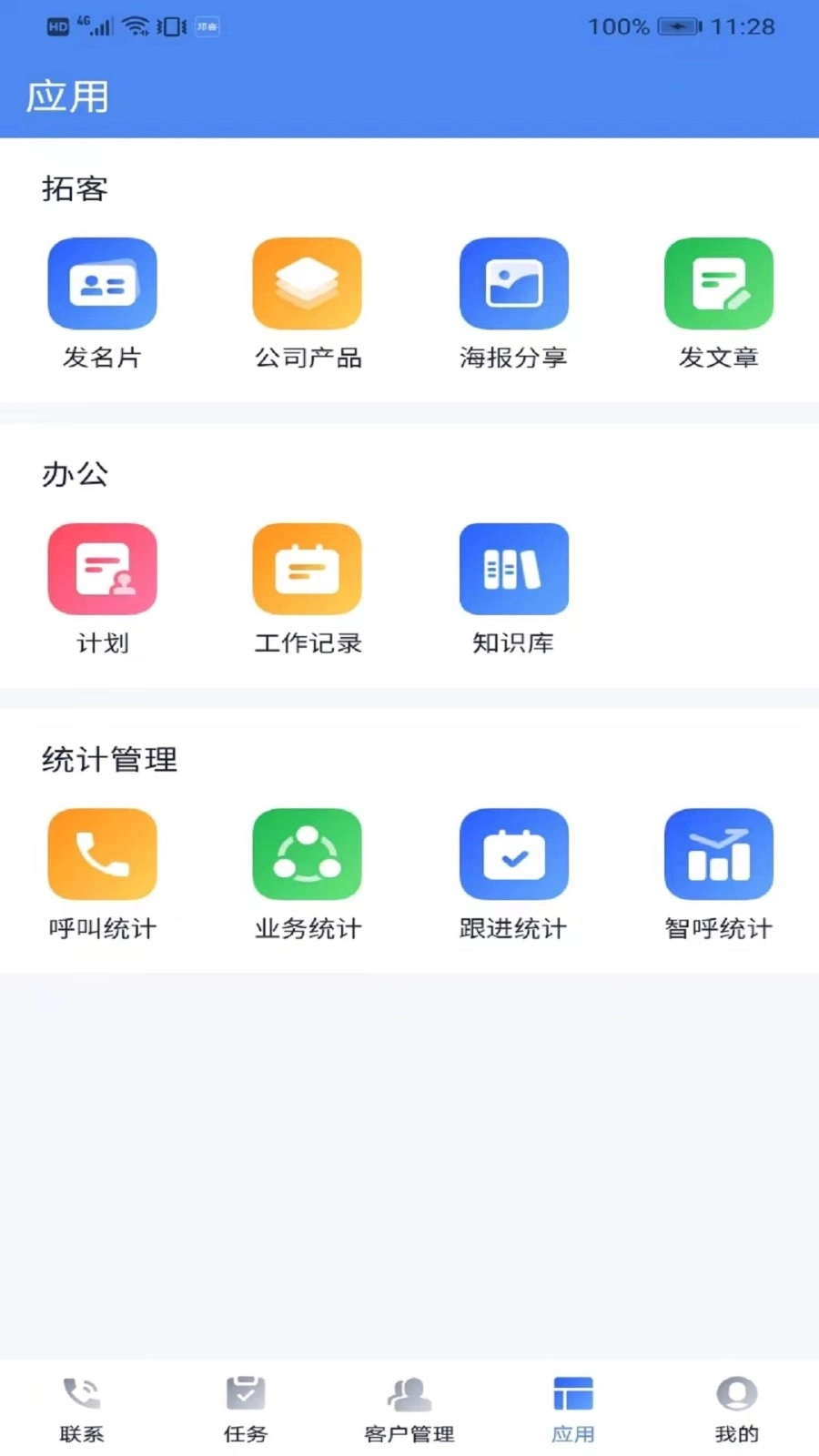The image size is (819, 1456).
Task: Switch to the 联系 tab
Action: coord(82,1408)
